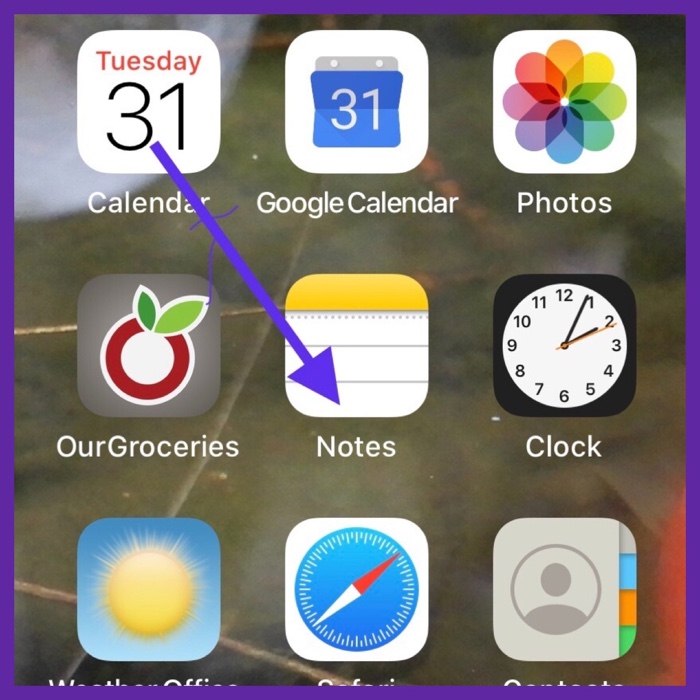Open the Clock app
The width and height of the screenshot is (700, 700).
(x=564, y=345)
